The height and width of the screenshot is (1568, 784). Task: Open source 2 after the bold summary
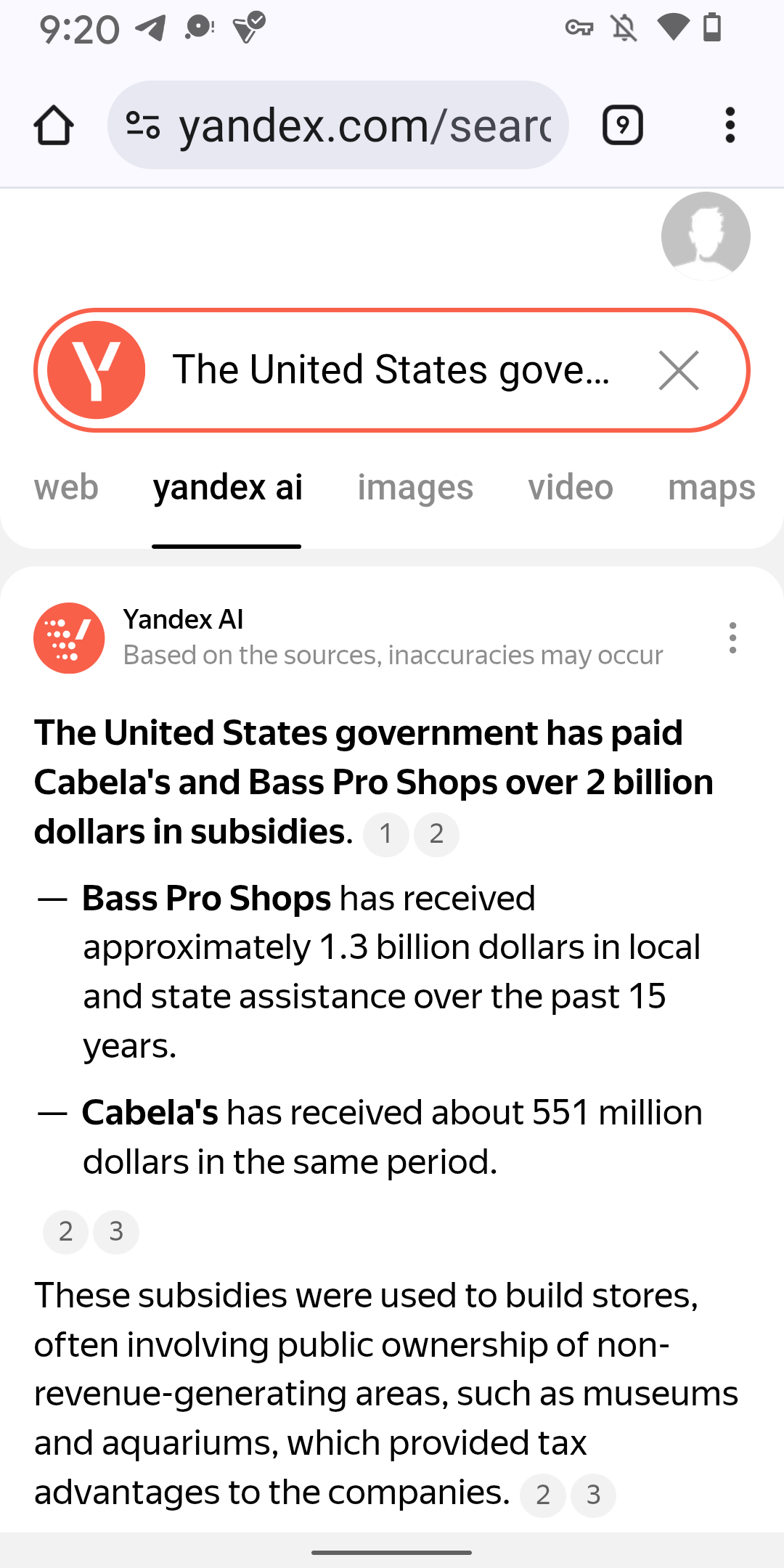coord(436,834)
